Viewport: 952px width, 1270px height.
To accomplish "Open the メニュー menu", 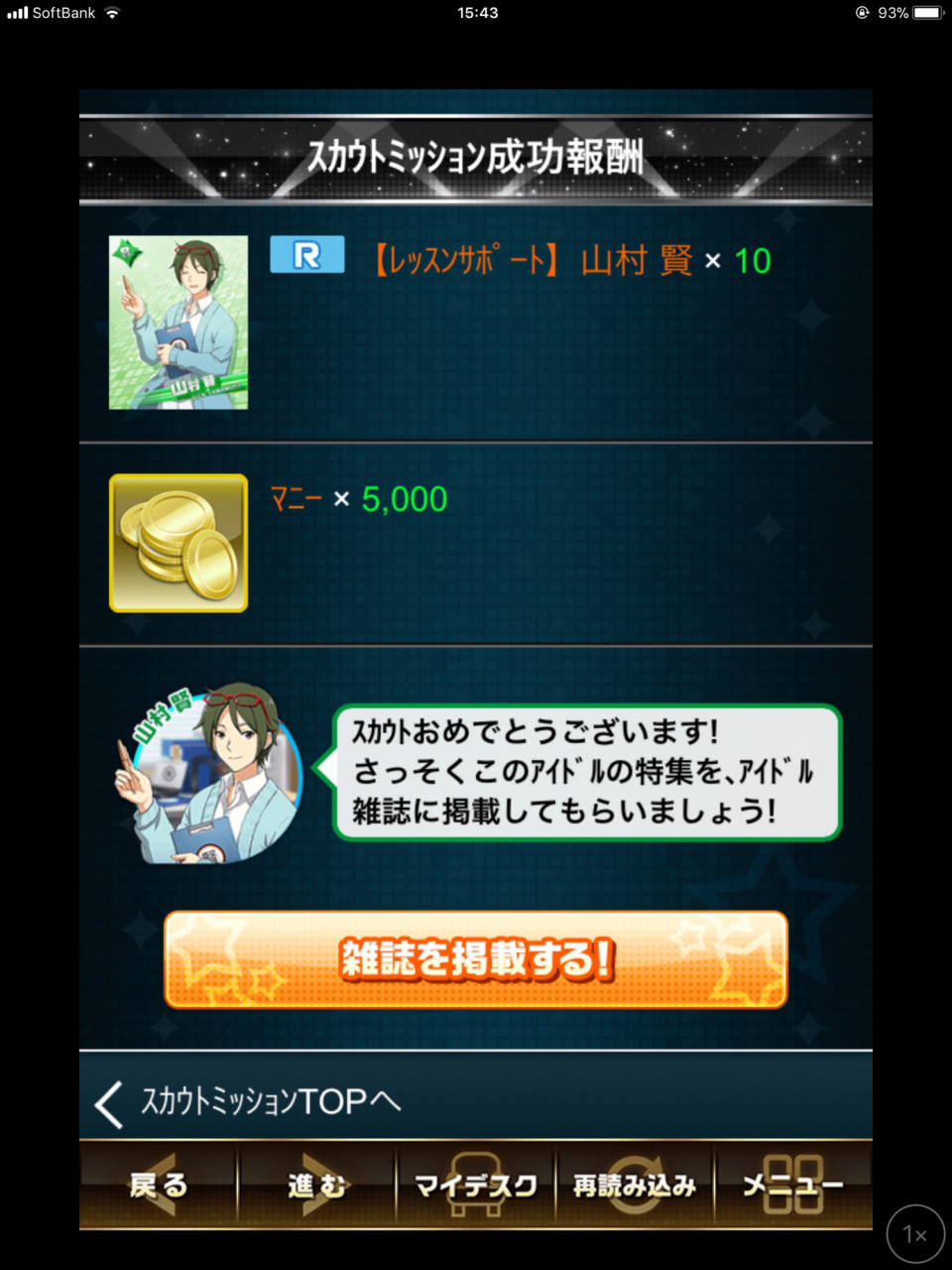I will (793, 1185).
